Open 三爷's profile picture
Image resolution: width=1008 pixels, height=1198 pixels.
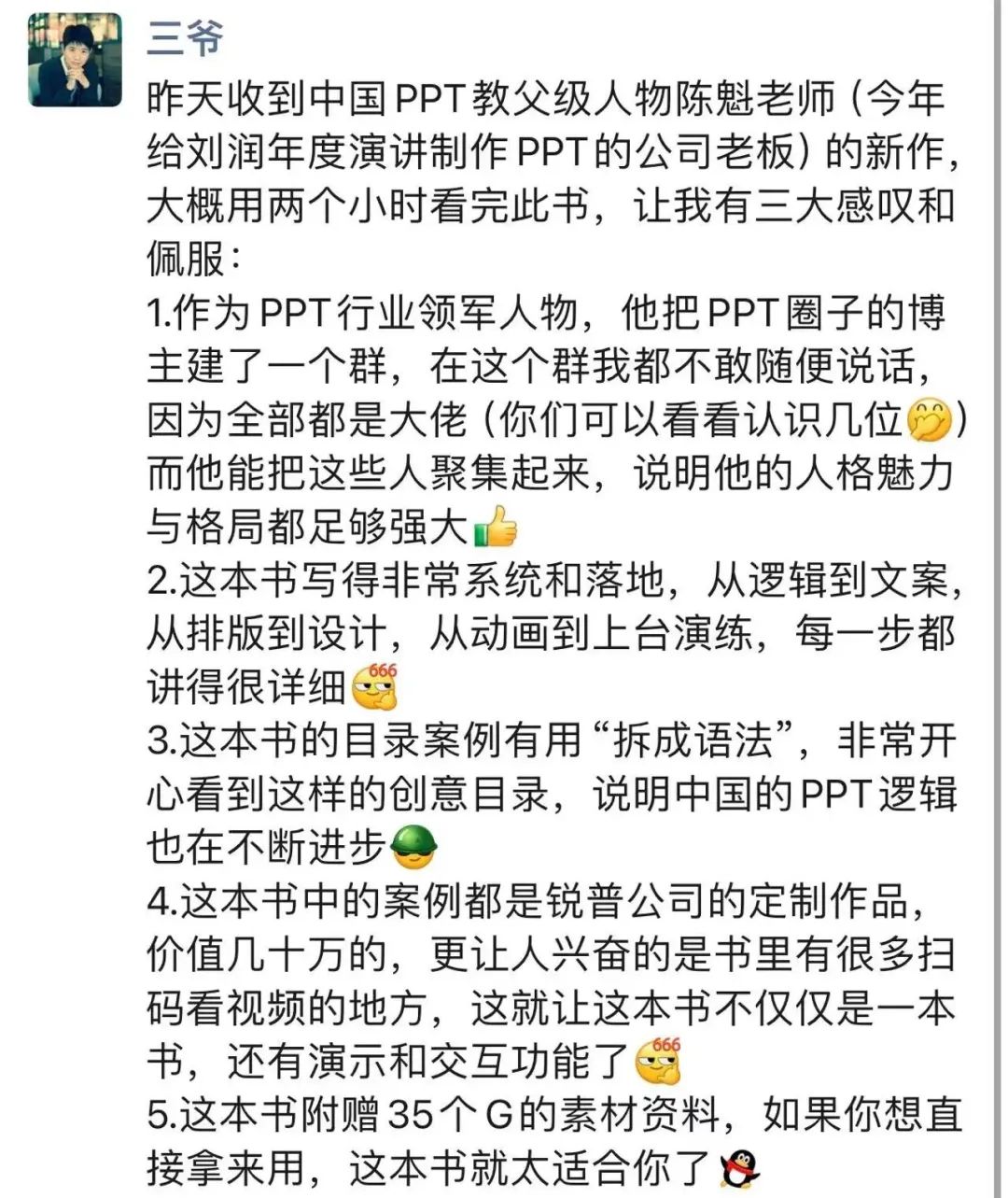[x=76, y=62]
